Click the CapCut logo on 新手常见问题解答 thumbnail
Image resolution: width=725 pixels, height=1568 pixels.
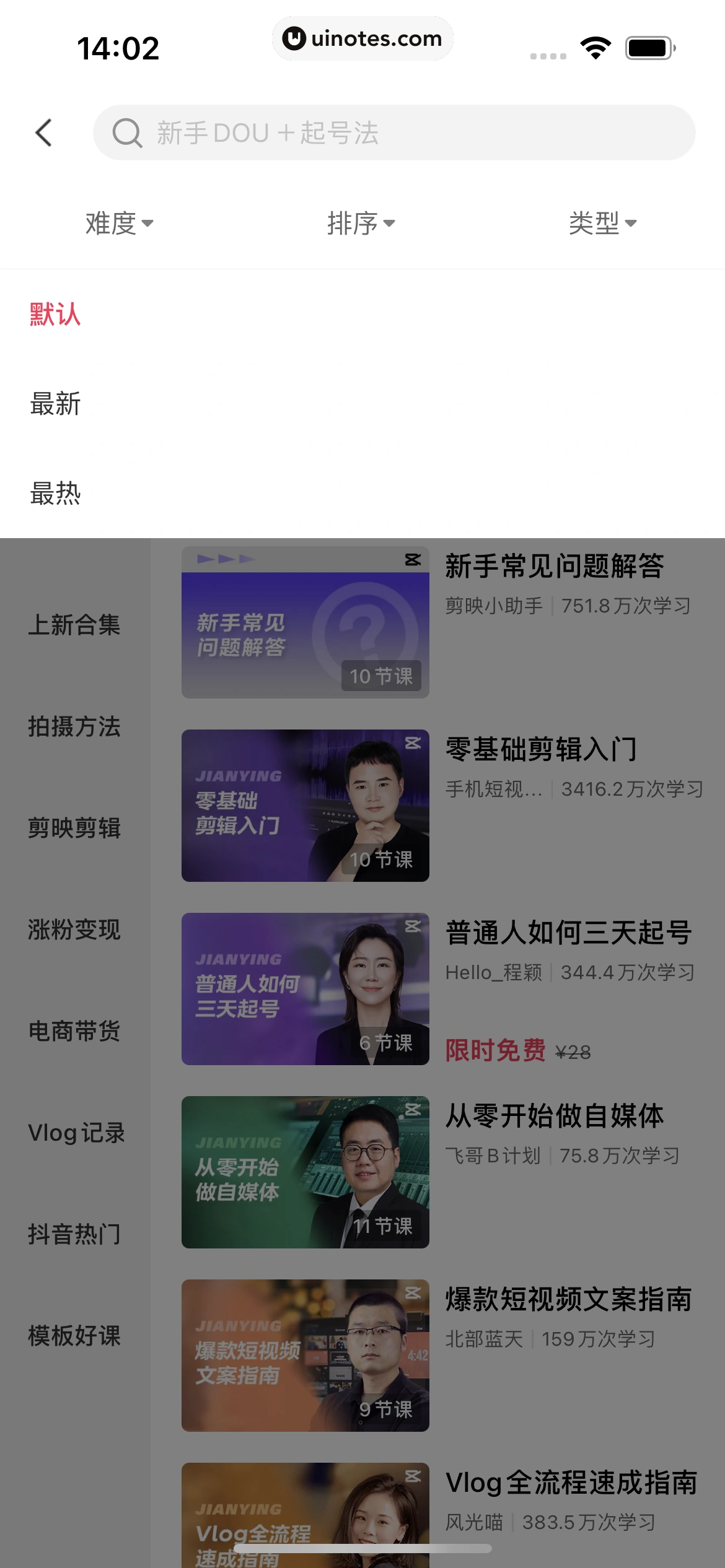coord(412,560)
